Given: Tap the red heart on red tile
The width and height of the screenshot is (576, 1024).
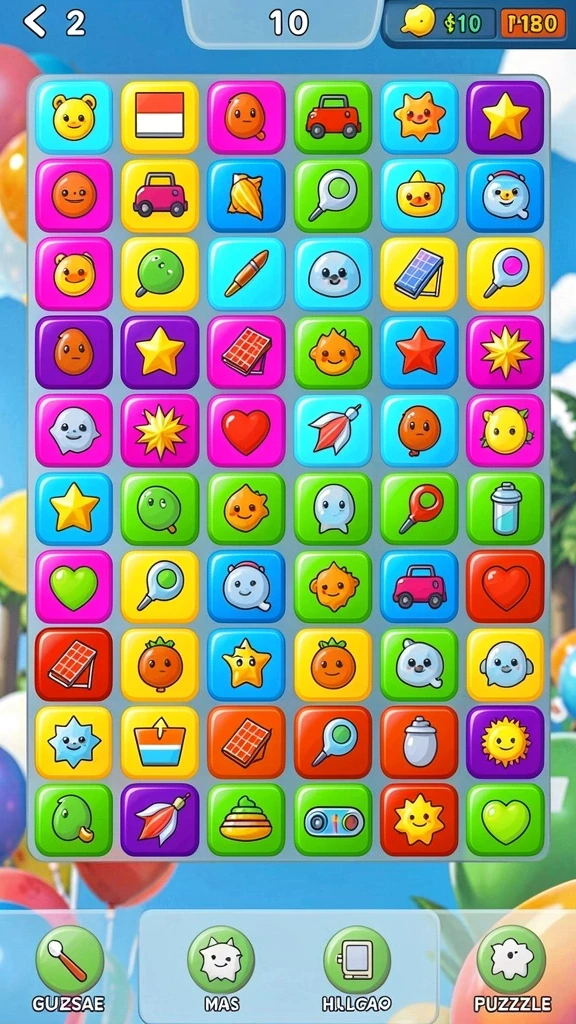Looking at the screenshot, I should (x=505, y=586).
